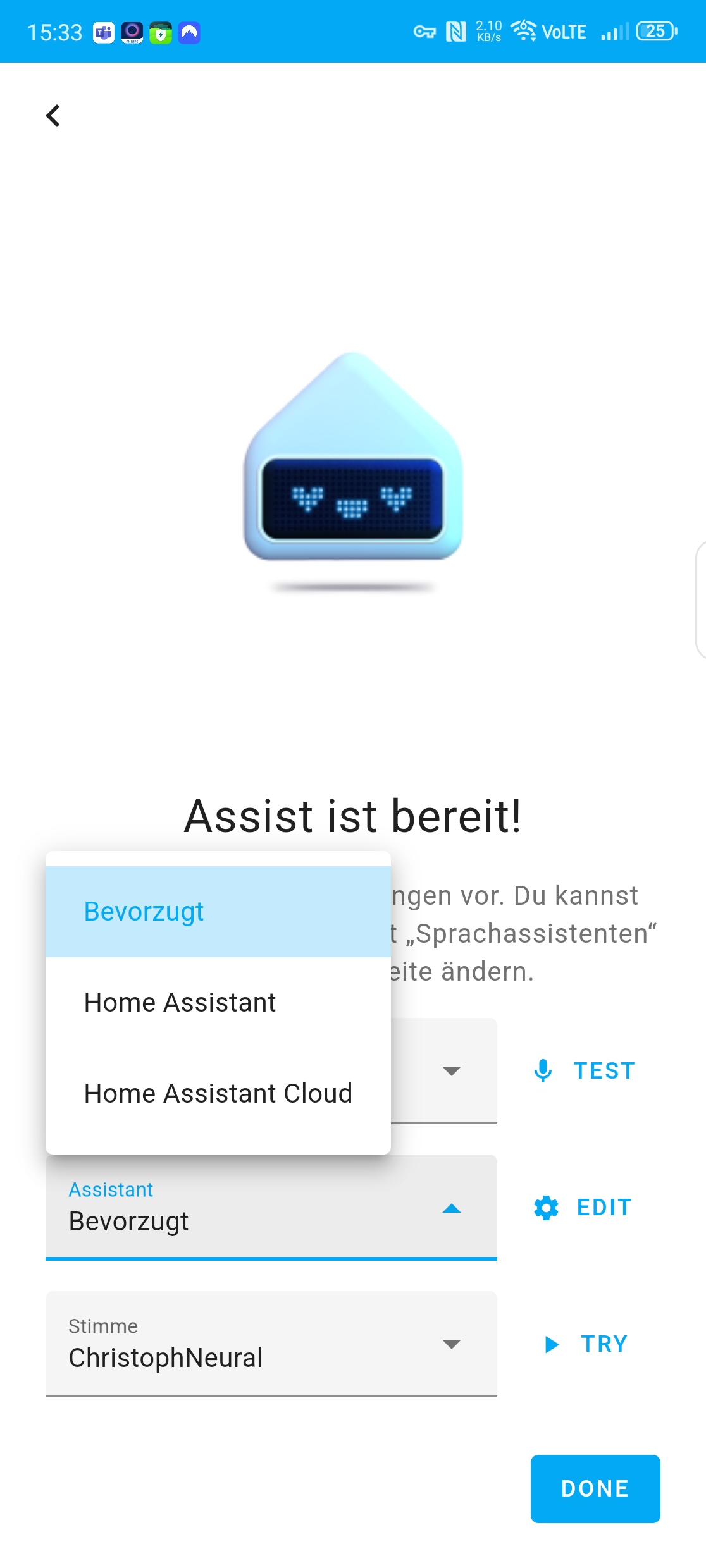
Task: Choose Home Assistant from the list
Action: pos(218,1003)
